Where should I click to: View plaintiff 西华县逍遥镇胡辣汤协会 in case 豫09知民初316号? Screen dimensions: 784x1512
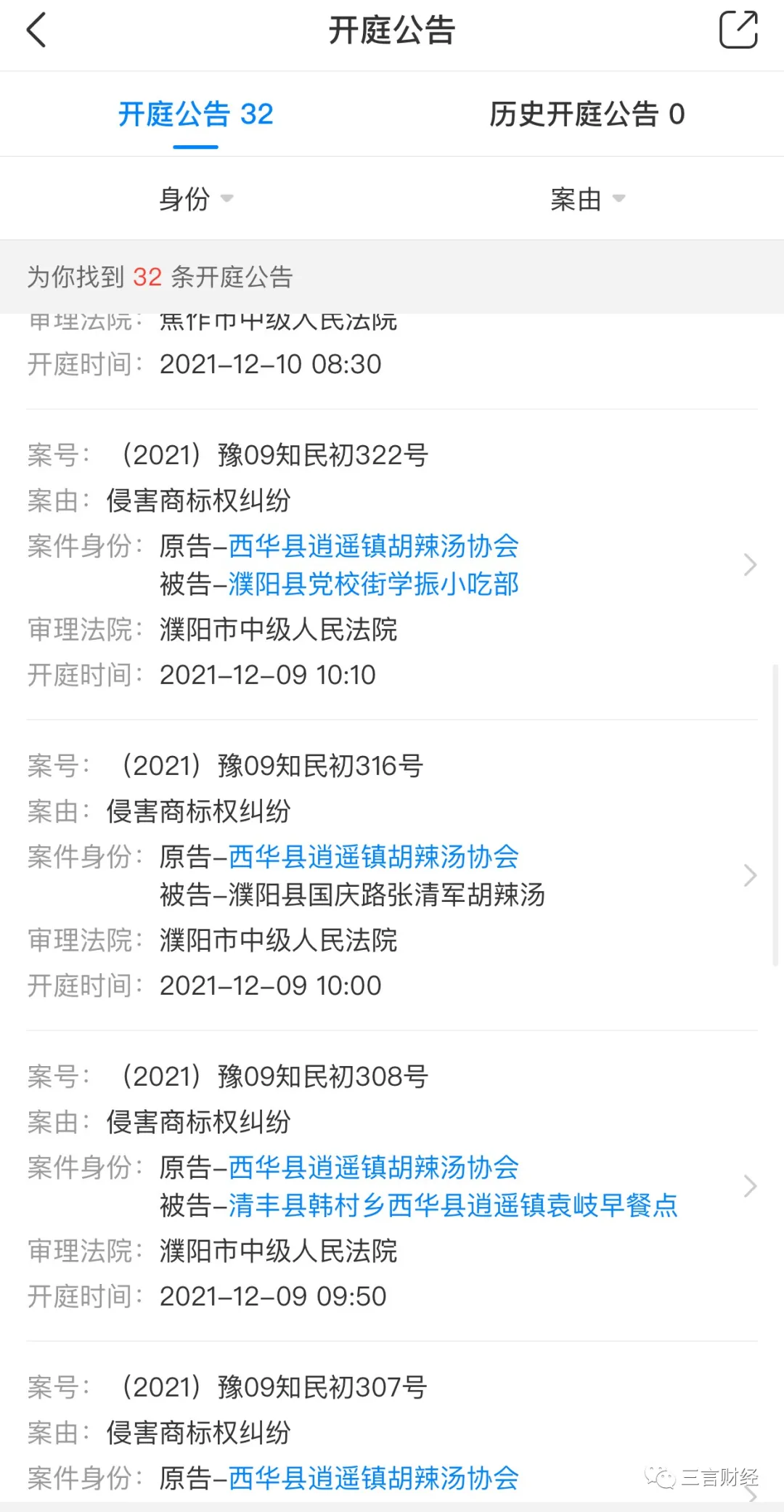pos(373,857)
